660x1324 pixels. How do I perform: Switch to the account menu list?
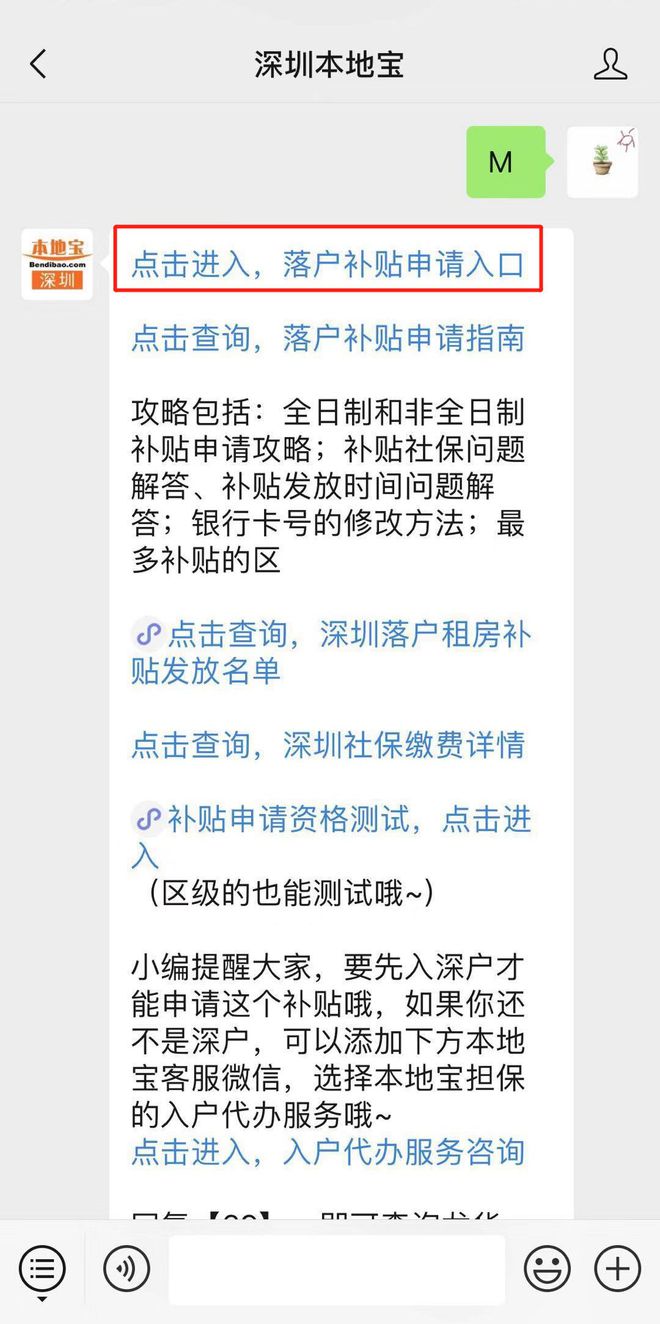(x=41, y=1270)
